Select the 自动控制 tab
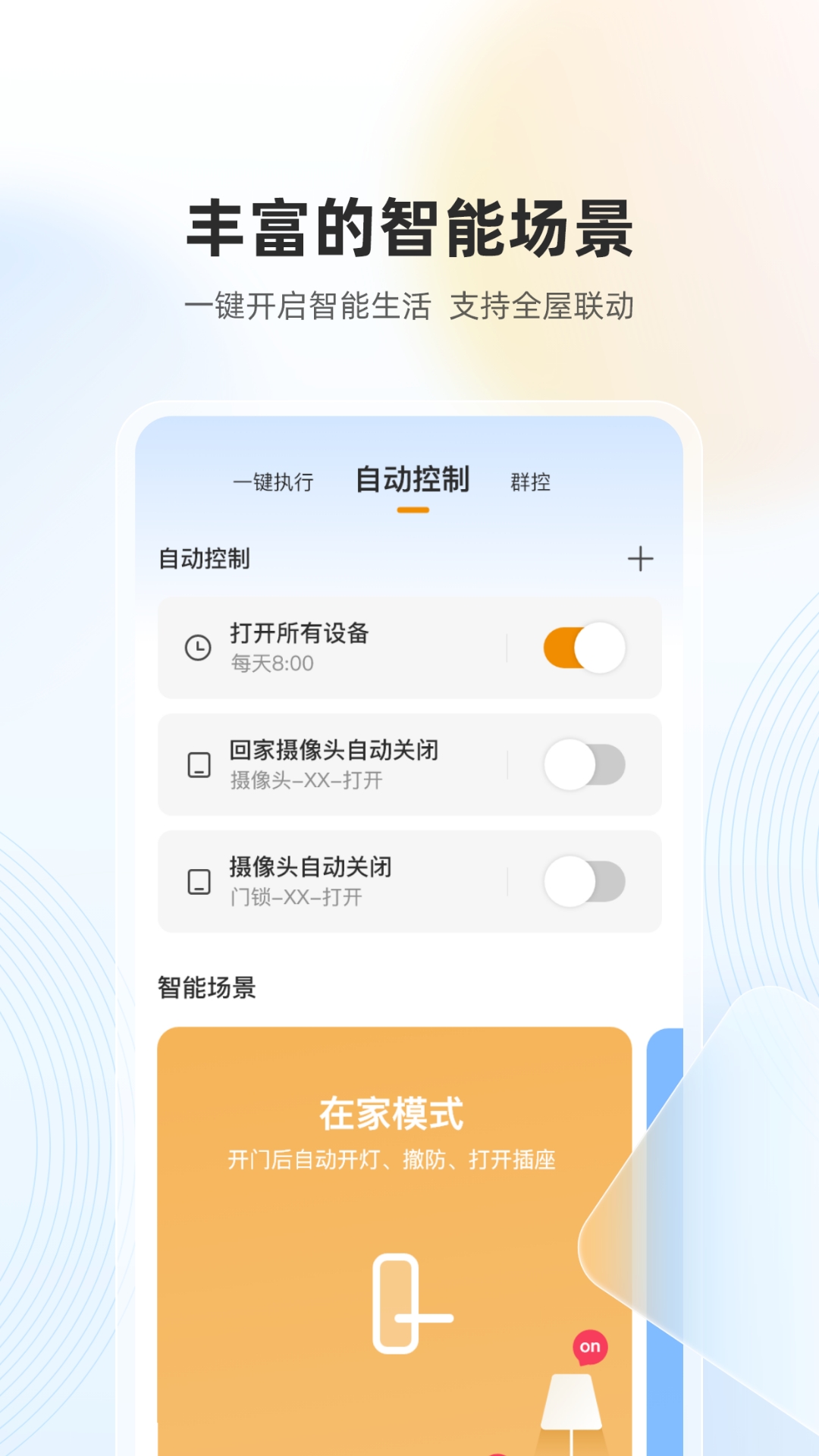The height and width of the screenshot is (1456, 819). pyautogui.click(x=413, y=481)
